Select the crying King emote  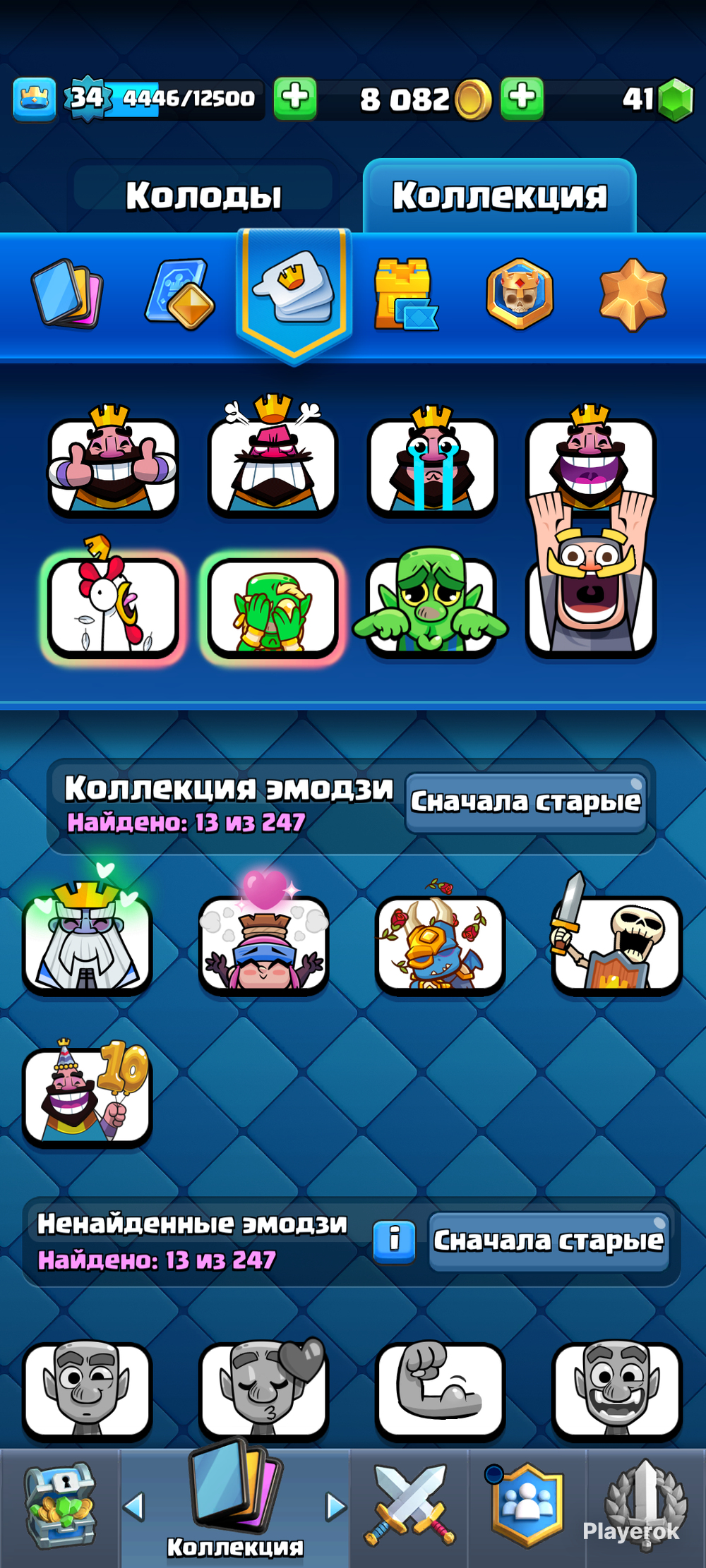tap(432, 463)
